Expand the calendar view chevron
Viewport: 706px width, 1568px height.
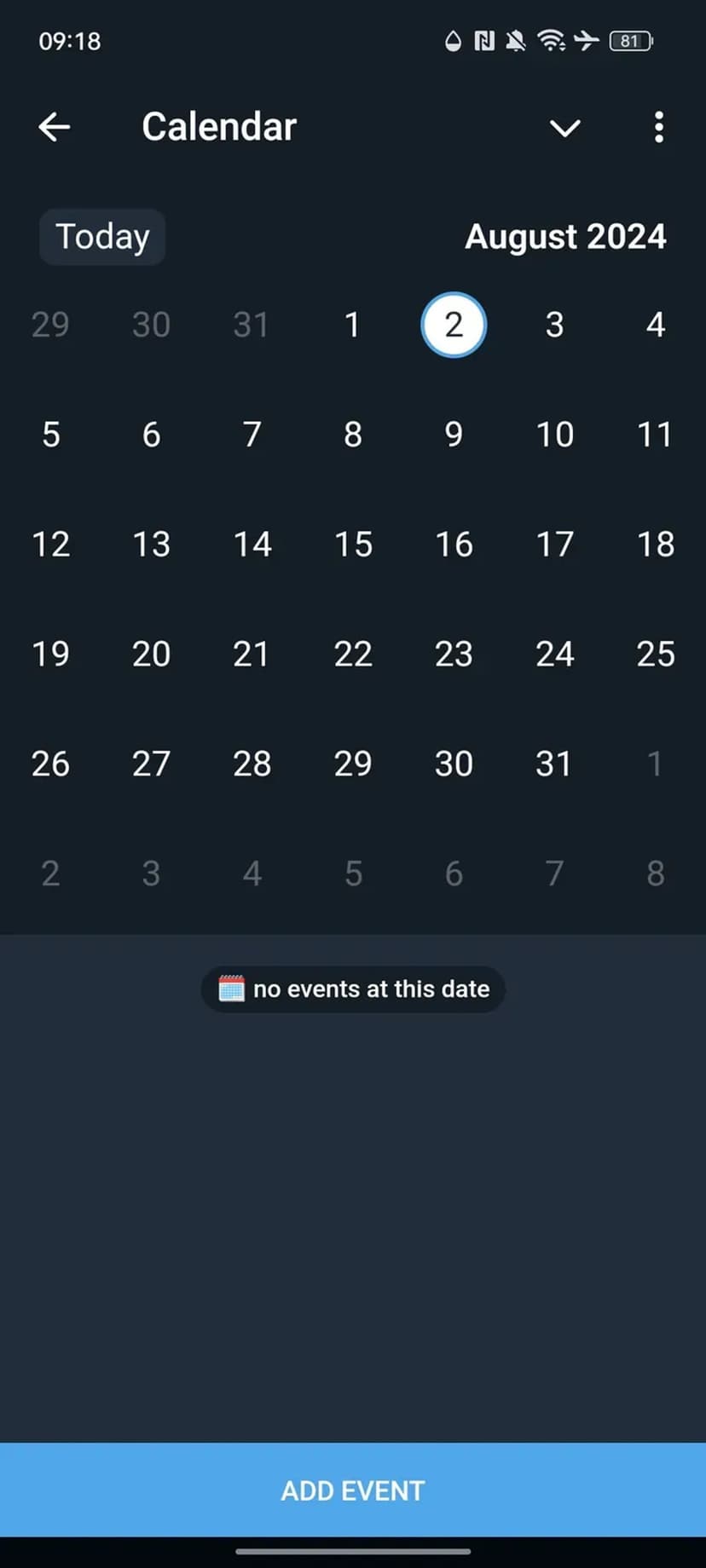(x=564, y=128)
